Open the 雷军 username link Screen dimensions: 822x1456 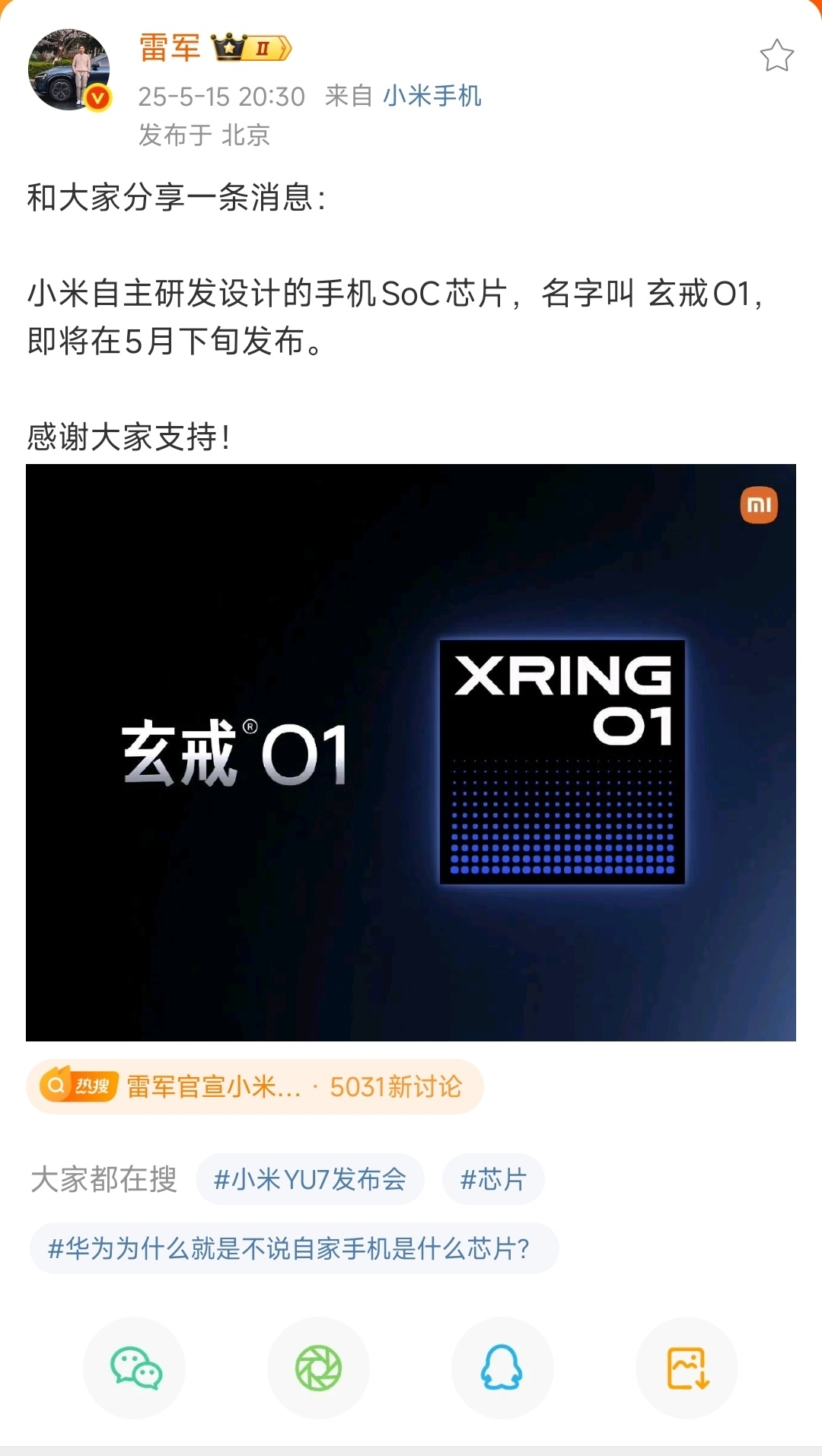(170, 48)
